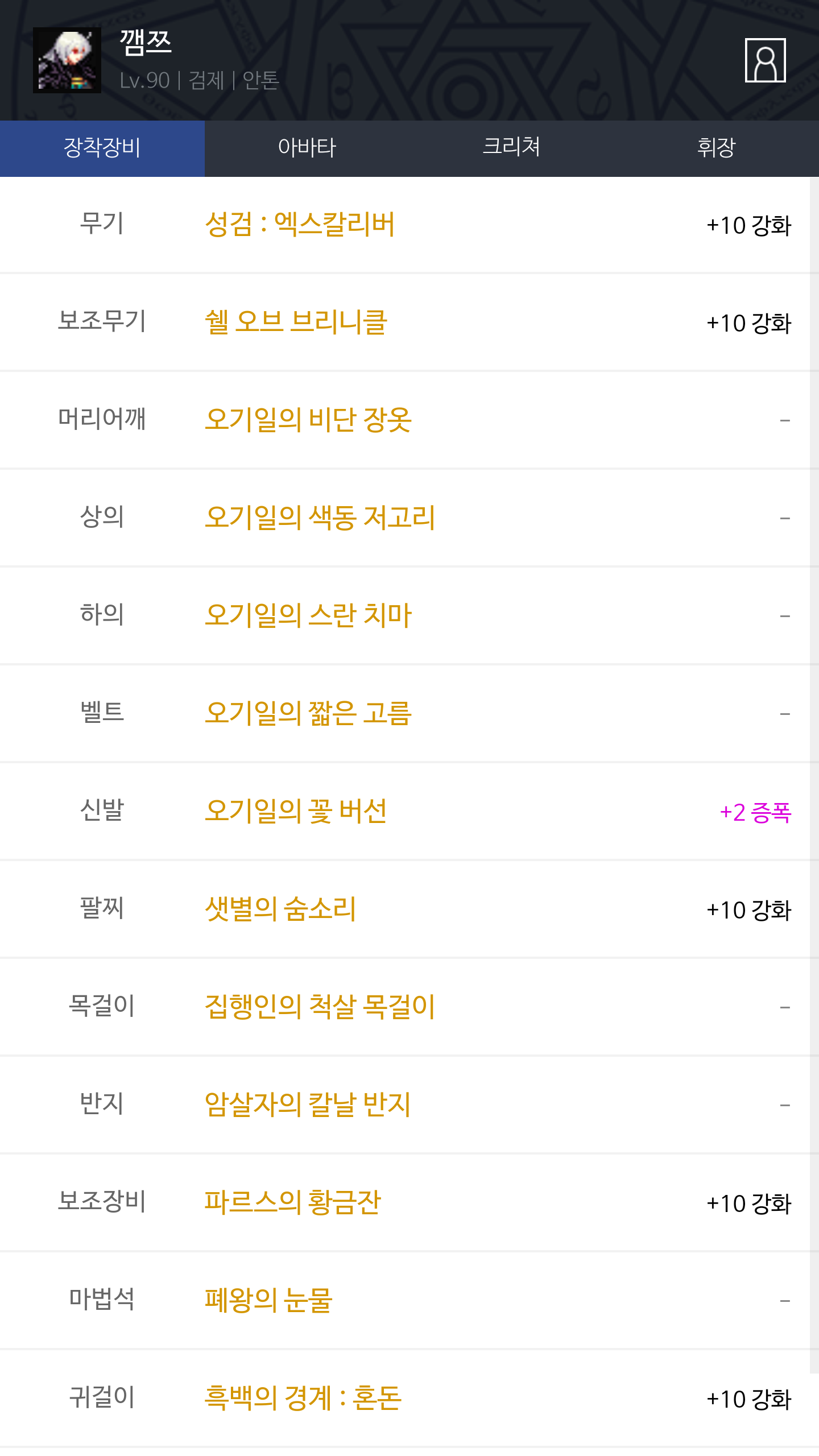This screenshot has width=819, height=1456.
Task: Switch to the 휘장 tab
Action: pos(717,148)
